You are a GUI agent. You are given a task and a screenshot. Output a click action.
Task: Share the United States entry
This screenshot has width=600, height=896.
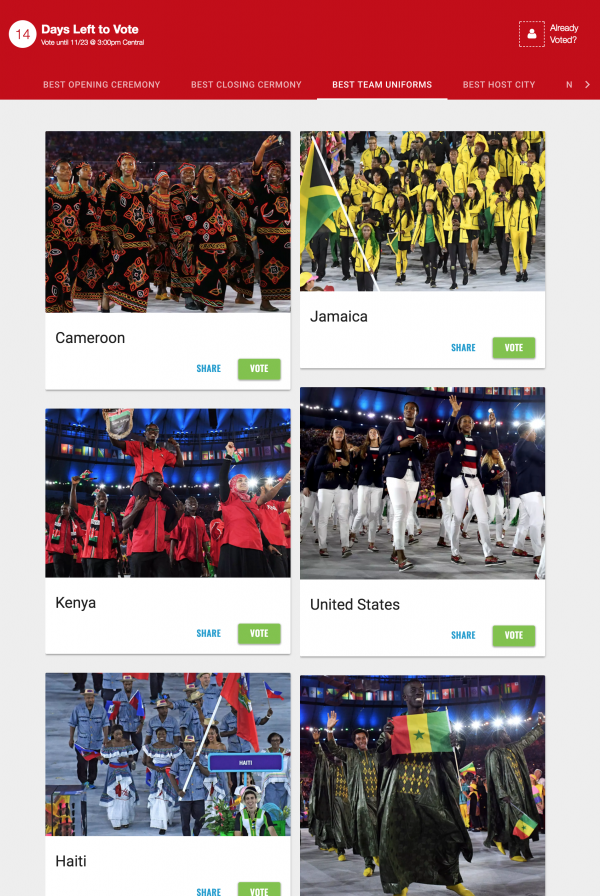[463, 635]
